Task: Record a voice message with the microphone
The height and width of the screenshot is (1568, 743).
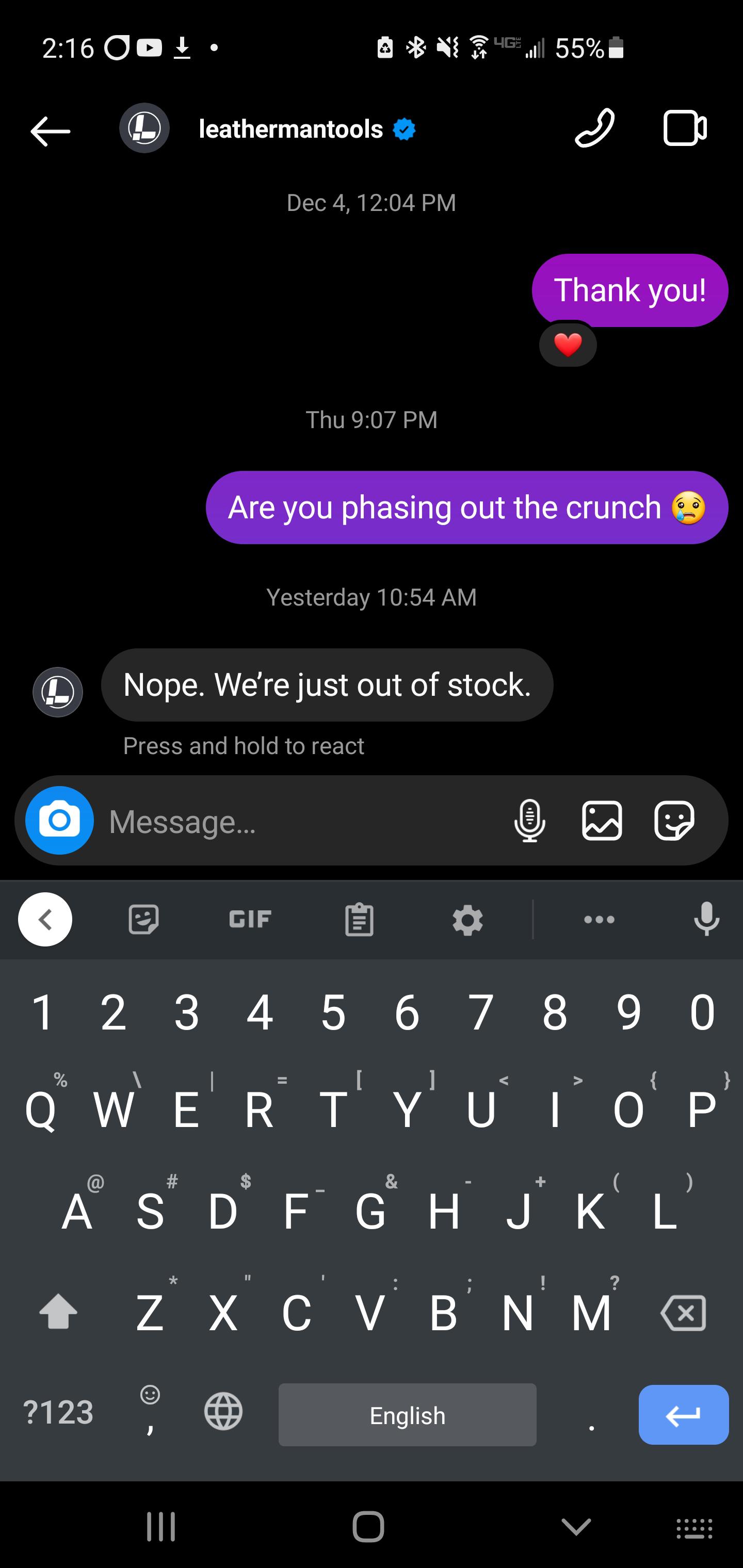Action: click(529, 821)
